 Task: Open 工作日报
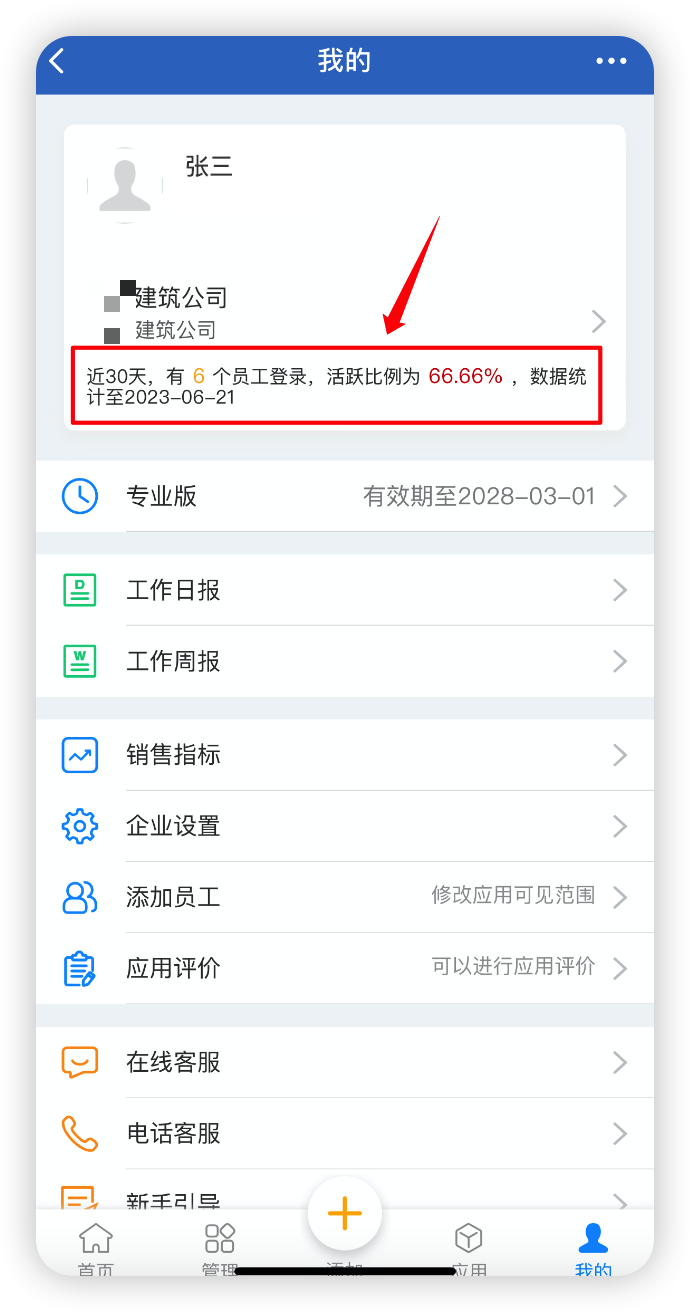[345, 590]
